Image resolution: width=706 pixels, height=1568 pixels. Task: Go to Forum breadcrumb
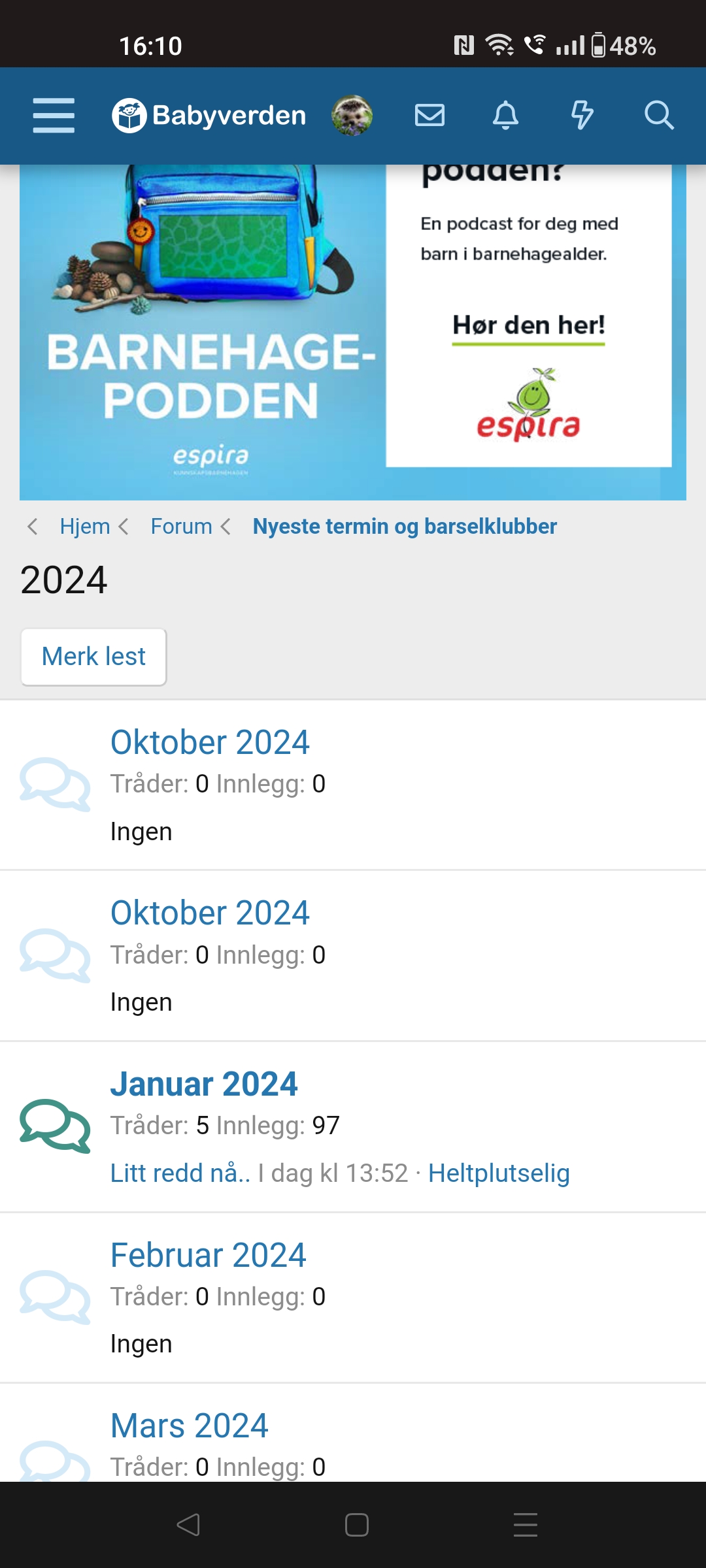(x=181, y=527)
